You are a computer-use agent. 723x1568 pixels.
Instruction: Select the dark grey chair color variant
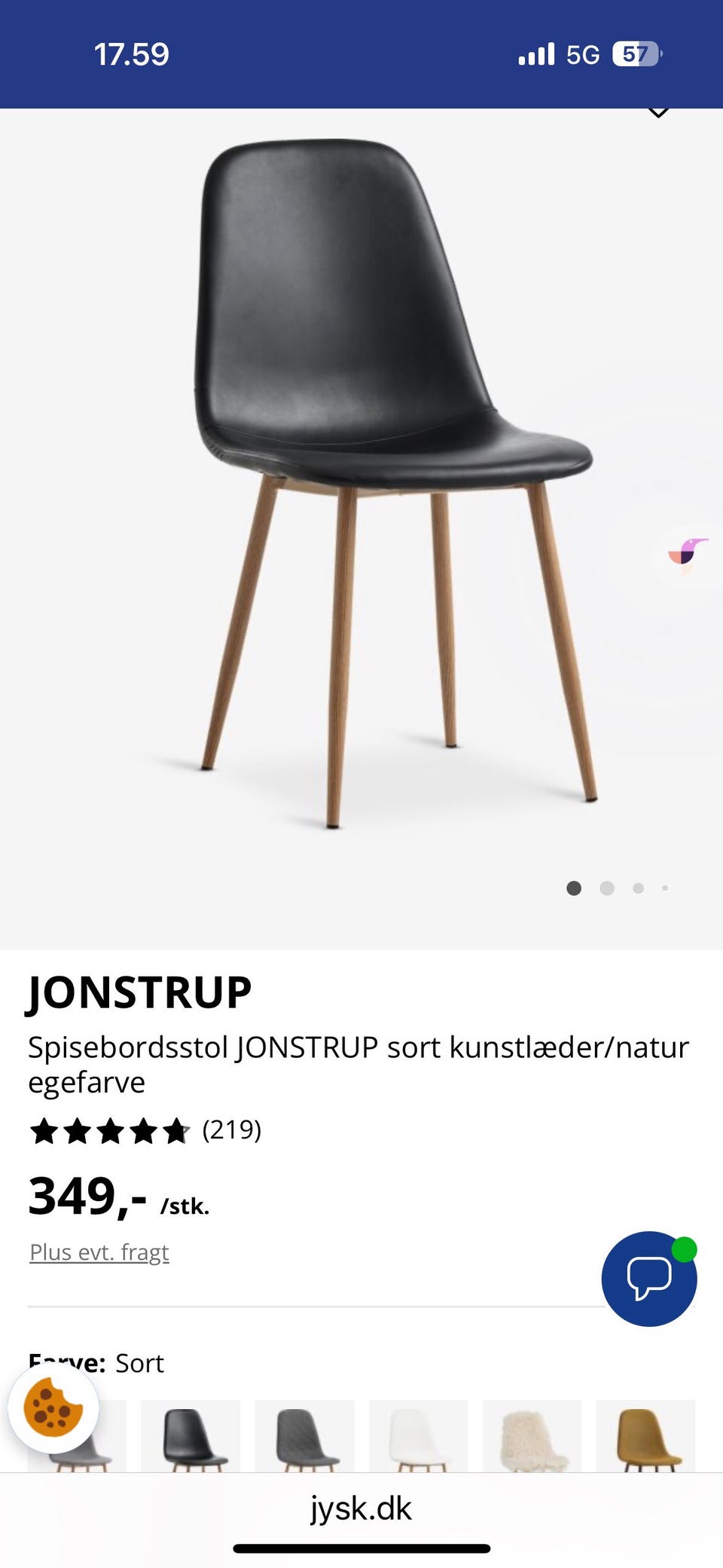pos(304,1435)
